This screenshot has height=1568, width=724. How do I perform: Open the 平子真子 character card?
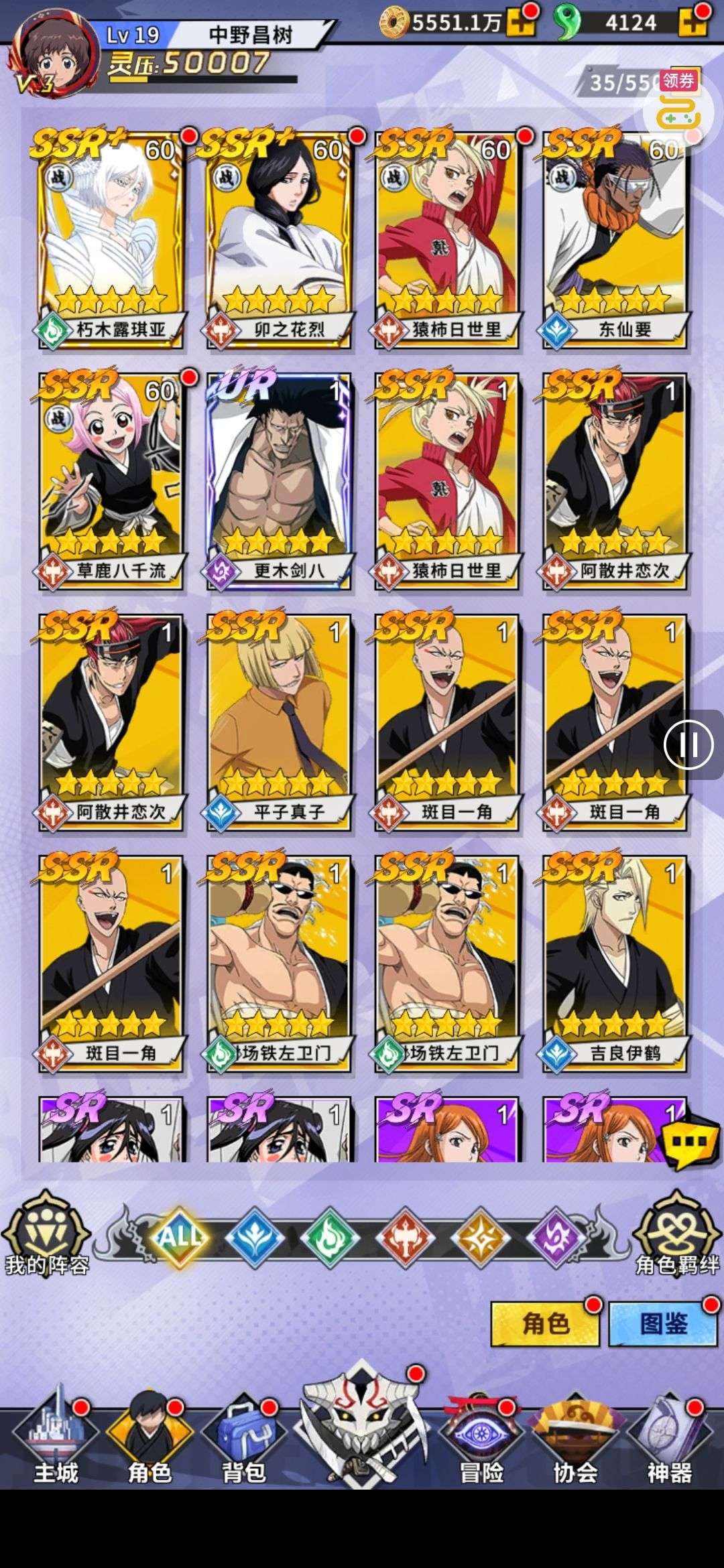click(278, 720)
